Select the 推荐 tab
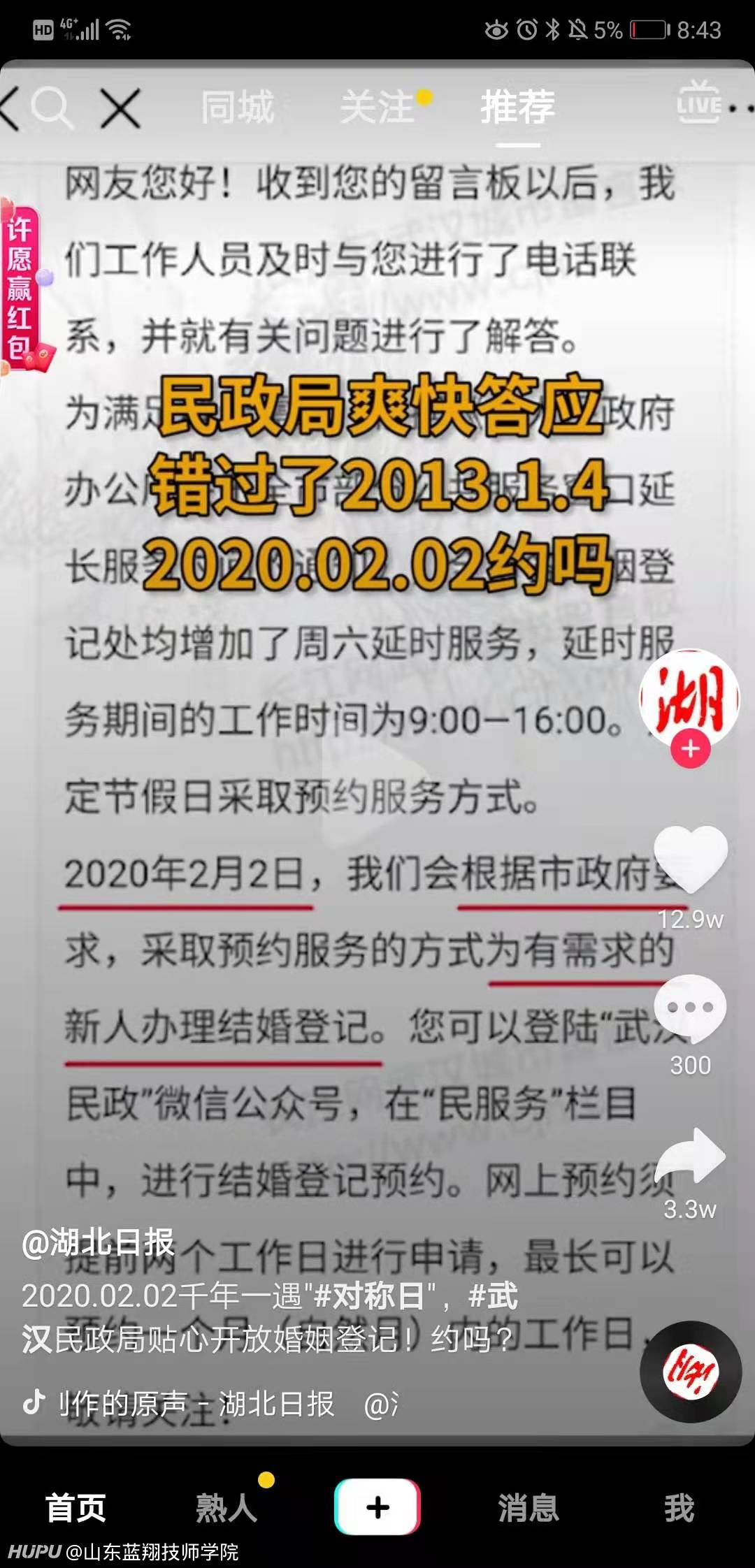 click(x=517, y=107)
